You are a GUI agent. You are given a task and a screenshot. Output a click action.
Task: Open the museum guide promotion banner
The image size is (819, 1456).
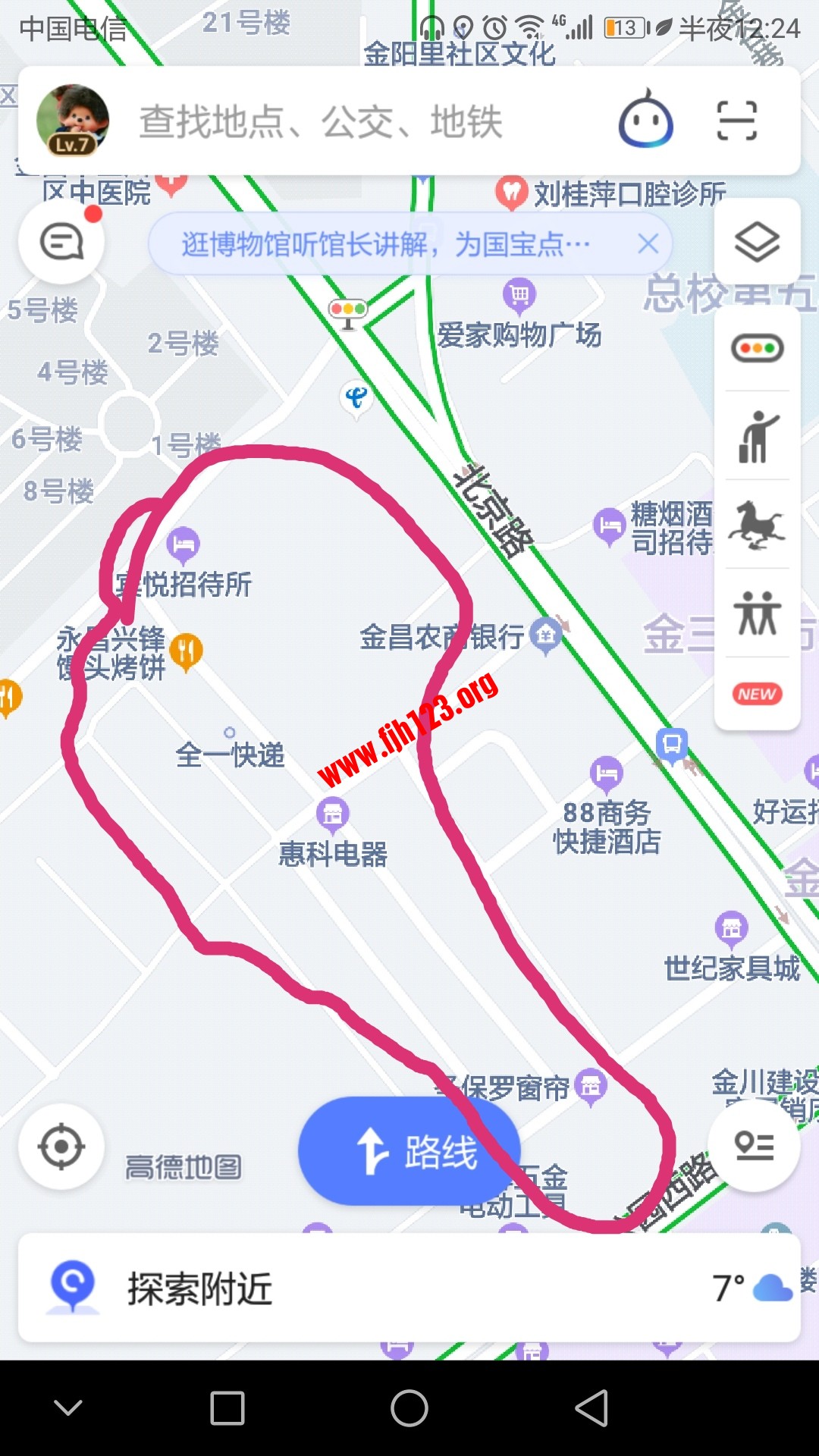tap(387, 244)
